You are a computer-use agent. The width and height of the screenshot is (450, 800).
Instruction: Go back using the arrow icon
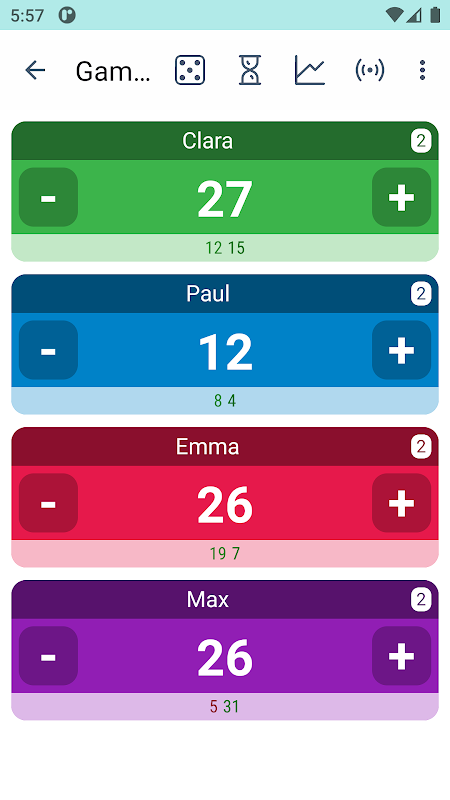click(35, 70)
